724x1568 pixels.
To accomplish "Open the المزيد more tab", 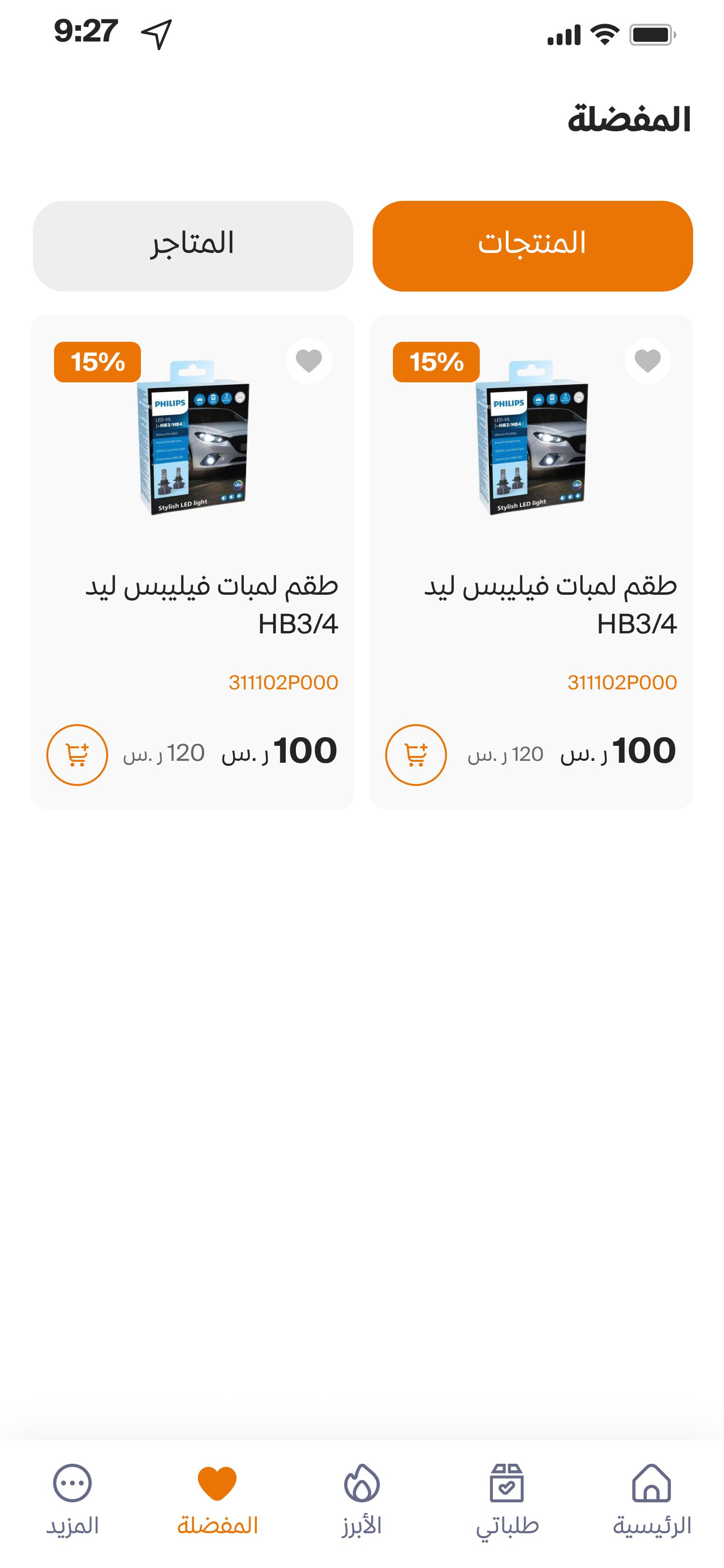I will click(72, 1498).
